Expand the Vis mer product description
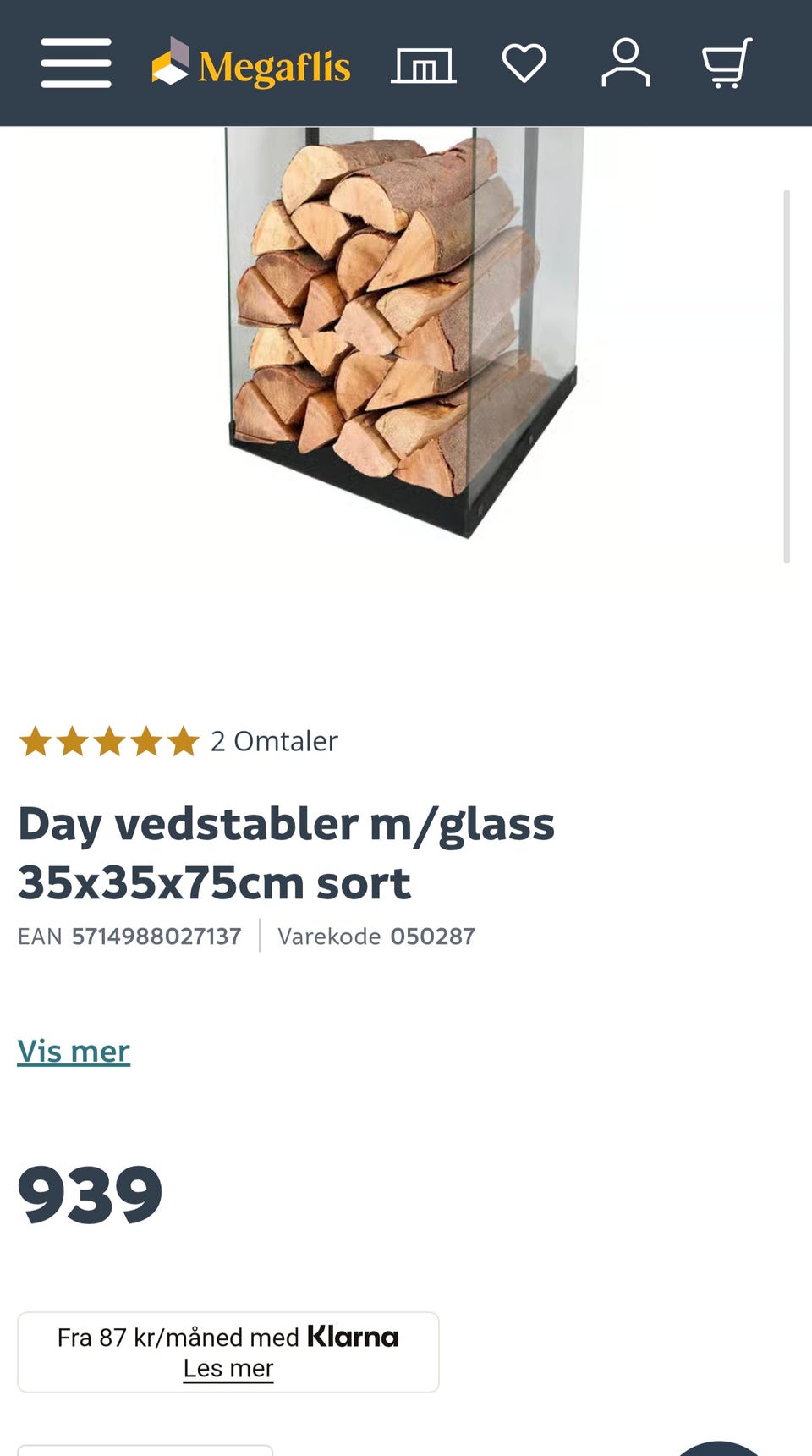This screenshot has height=1456, width=812. click(x=74, y=1051)
